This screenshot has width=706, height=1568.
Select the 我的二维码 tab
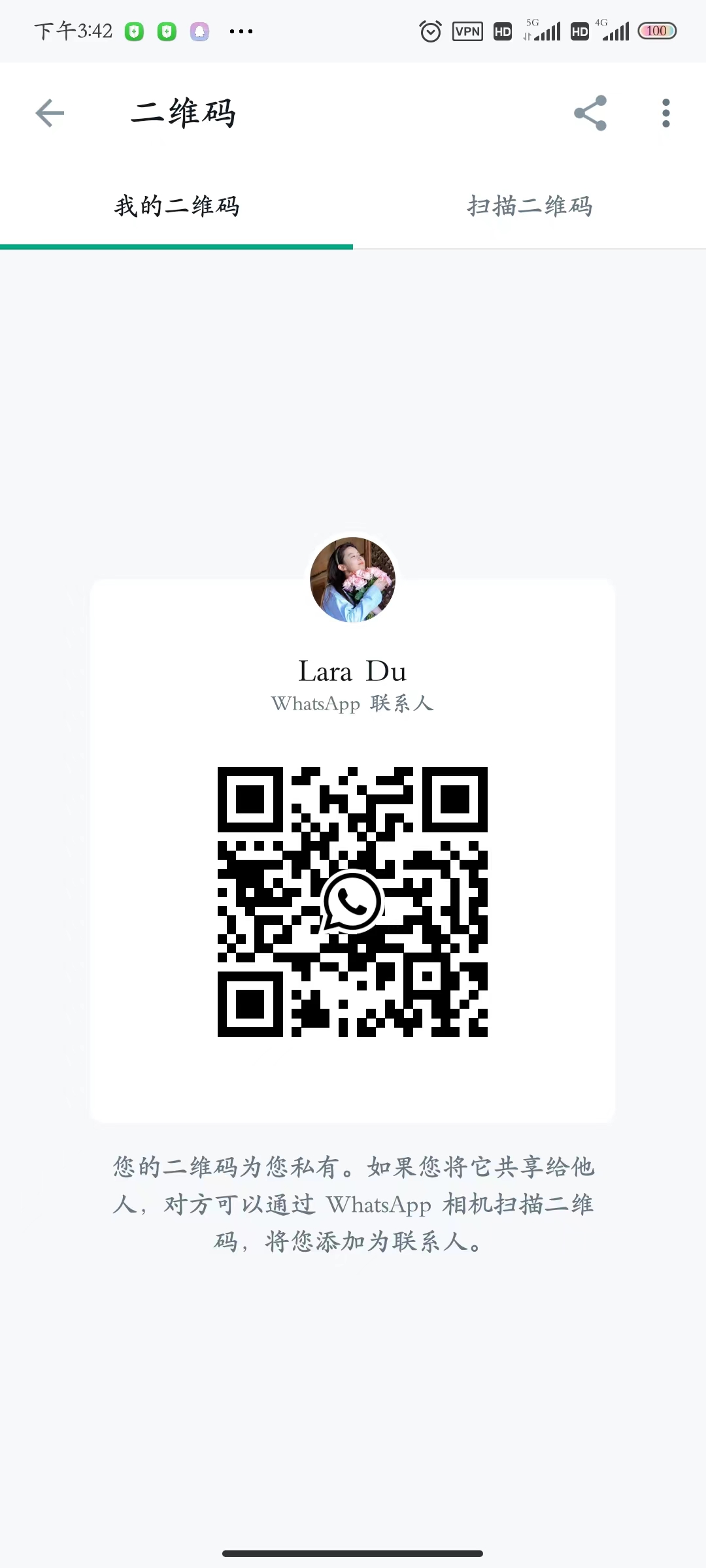click(176, 206)
